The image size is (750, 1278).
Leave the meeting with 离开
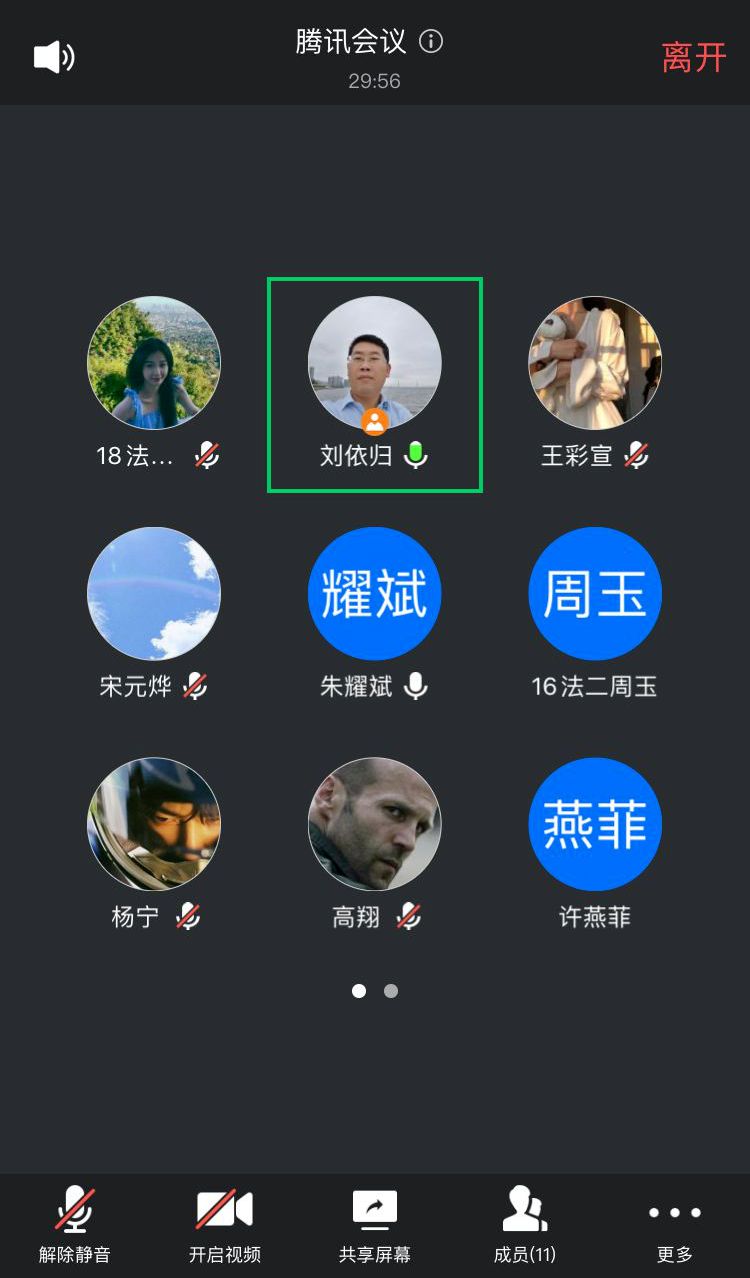point(694,57)
